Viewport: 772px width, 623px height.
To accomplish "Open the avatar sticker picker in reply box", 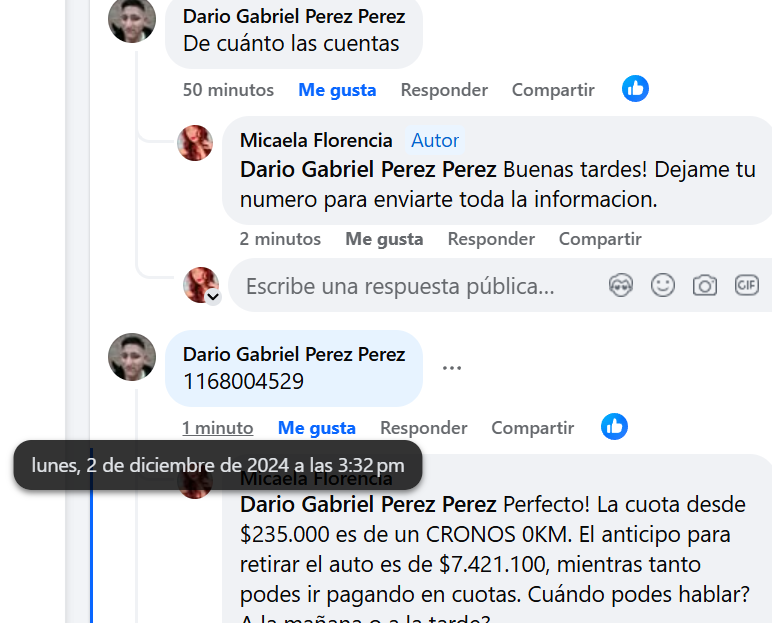I will click(621, 286).
